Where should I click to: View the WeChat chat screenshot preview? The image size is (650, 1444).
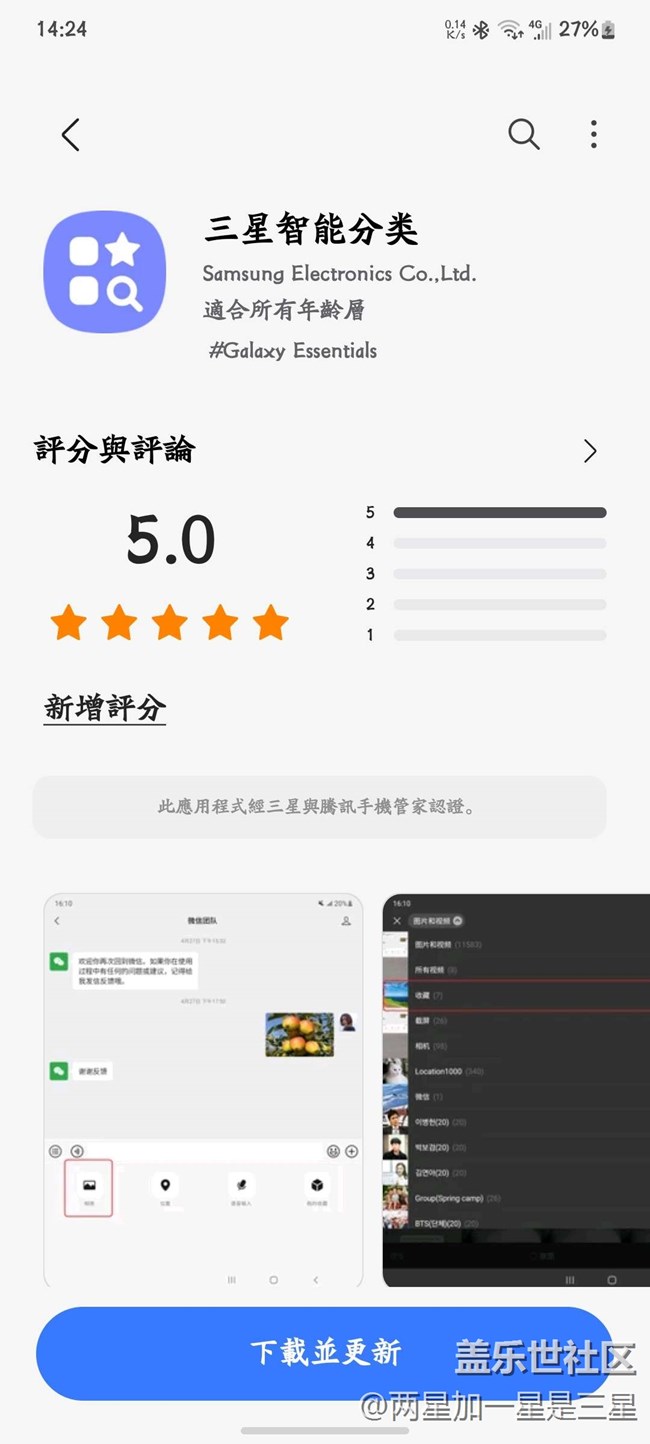pyautogui.click(x=203, y=1089)
